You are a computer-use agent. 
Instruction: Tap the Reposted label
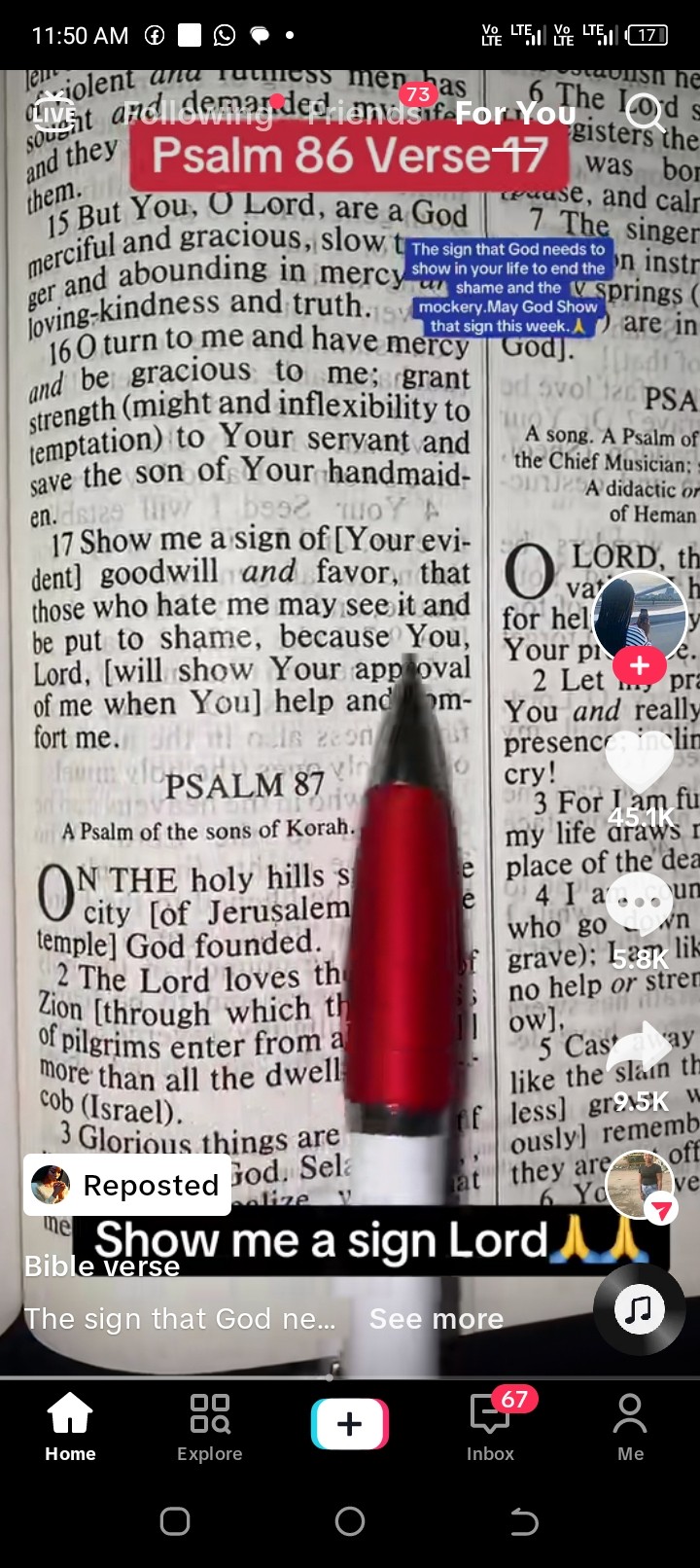point(127,1185)
